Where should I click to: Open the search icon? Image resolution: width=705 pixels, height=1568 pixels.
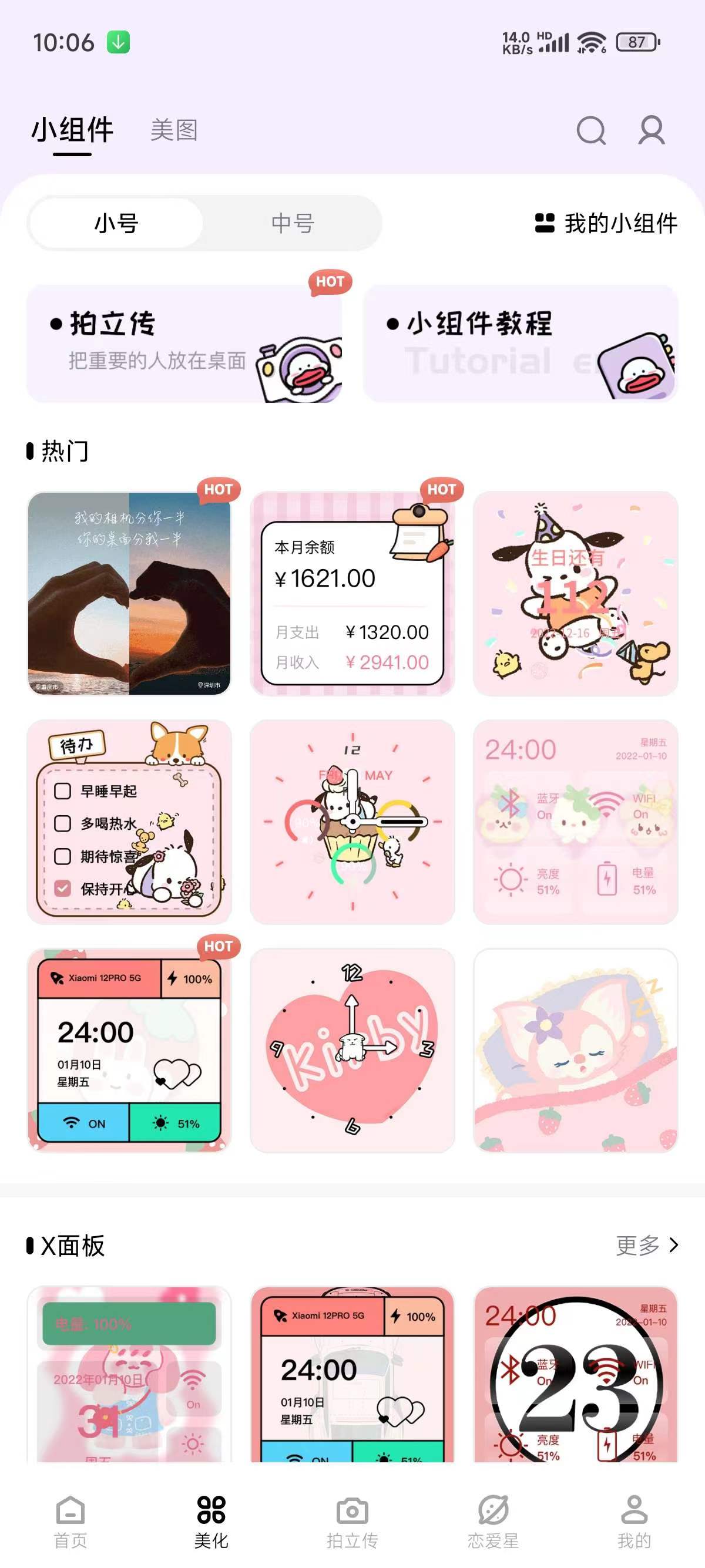[x=590, y=130]
